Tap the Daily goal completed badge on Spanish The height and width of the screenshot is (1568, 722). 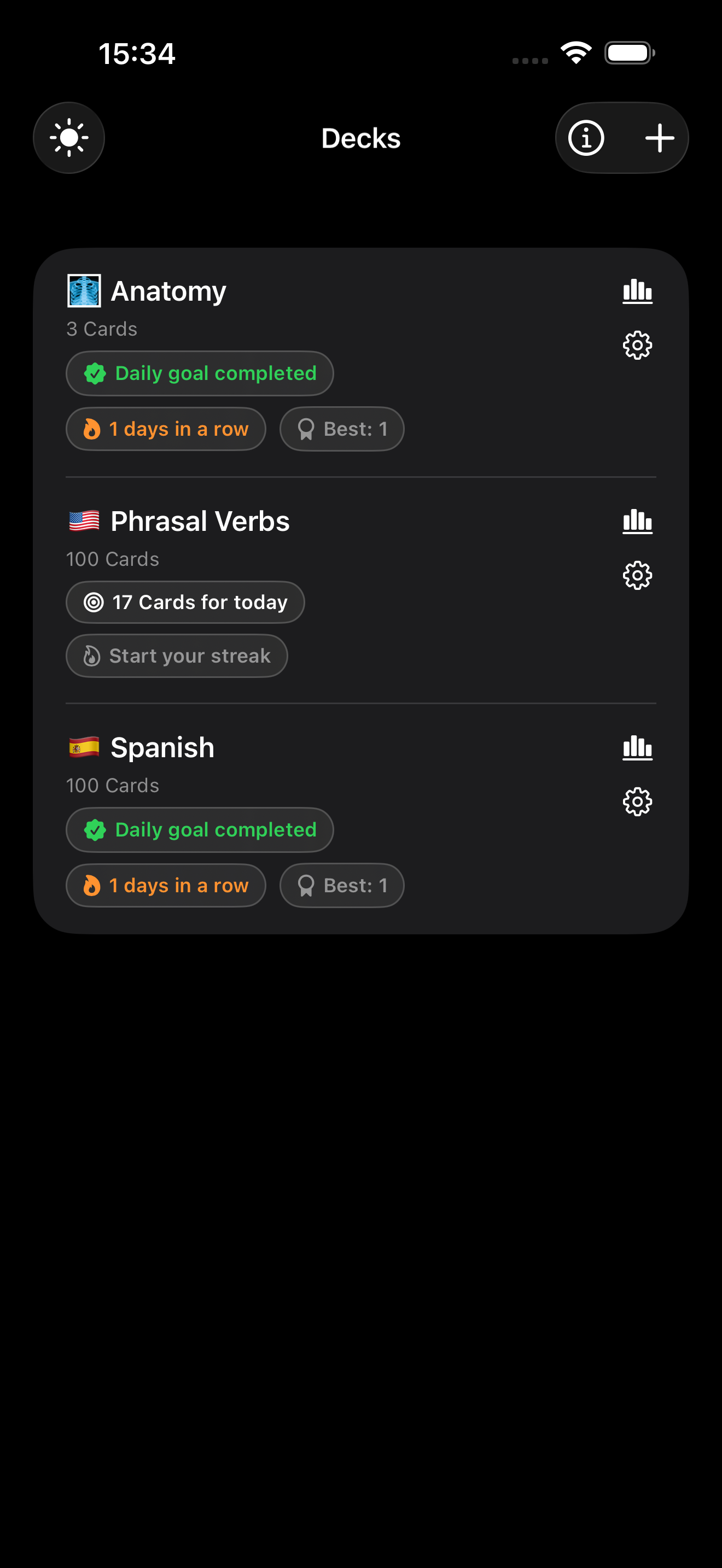[199, 829]
